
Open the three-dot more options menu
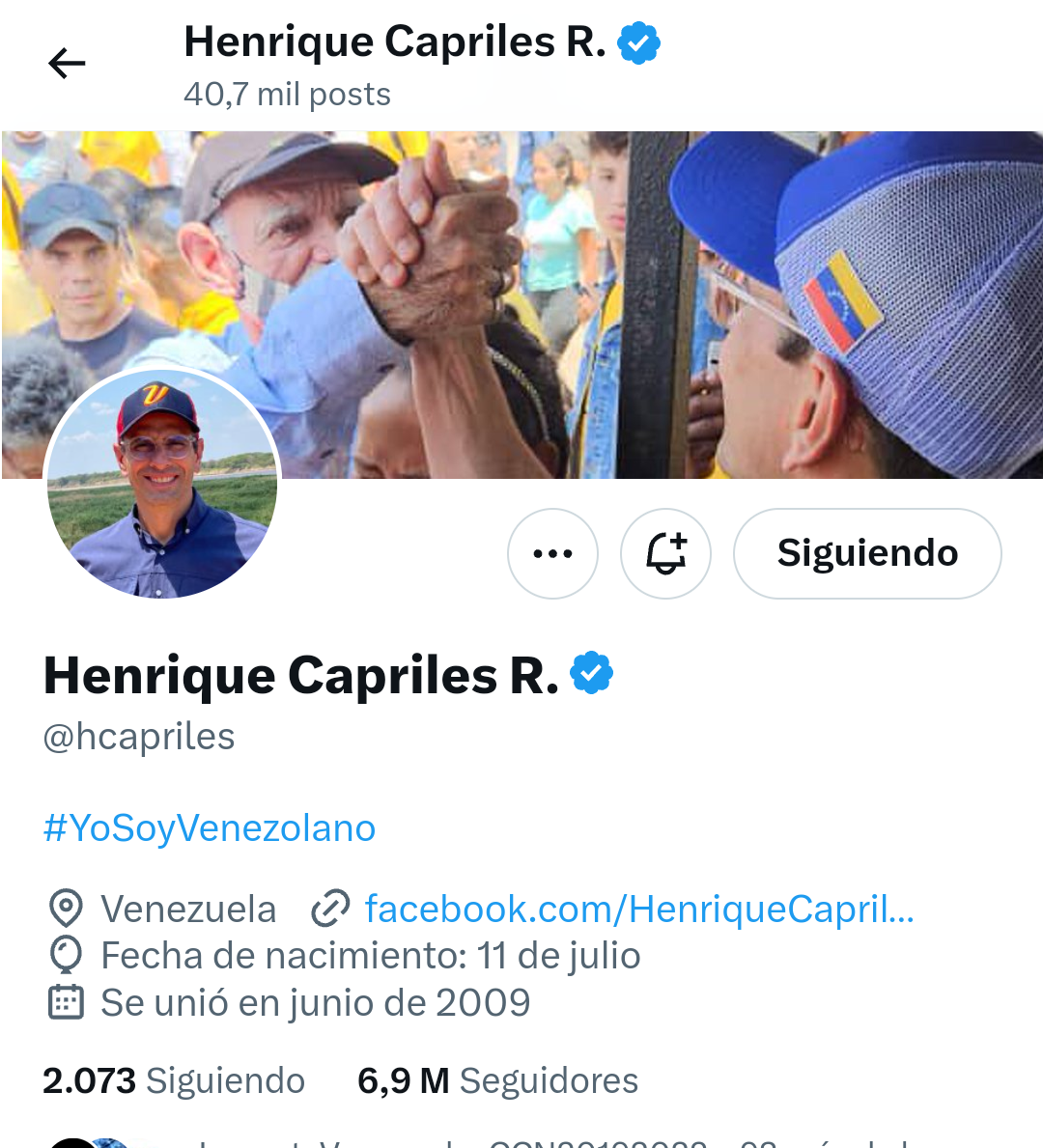[x=552, y=553]
